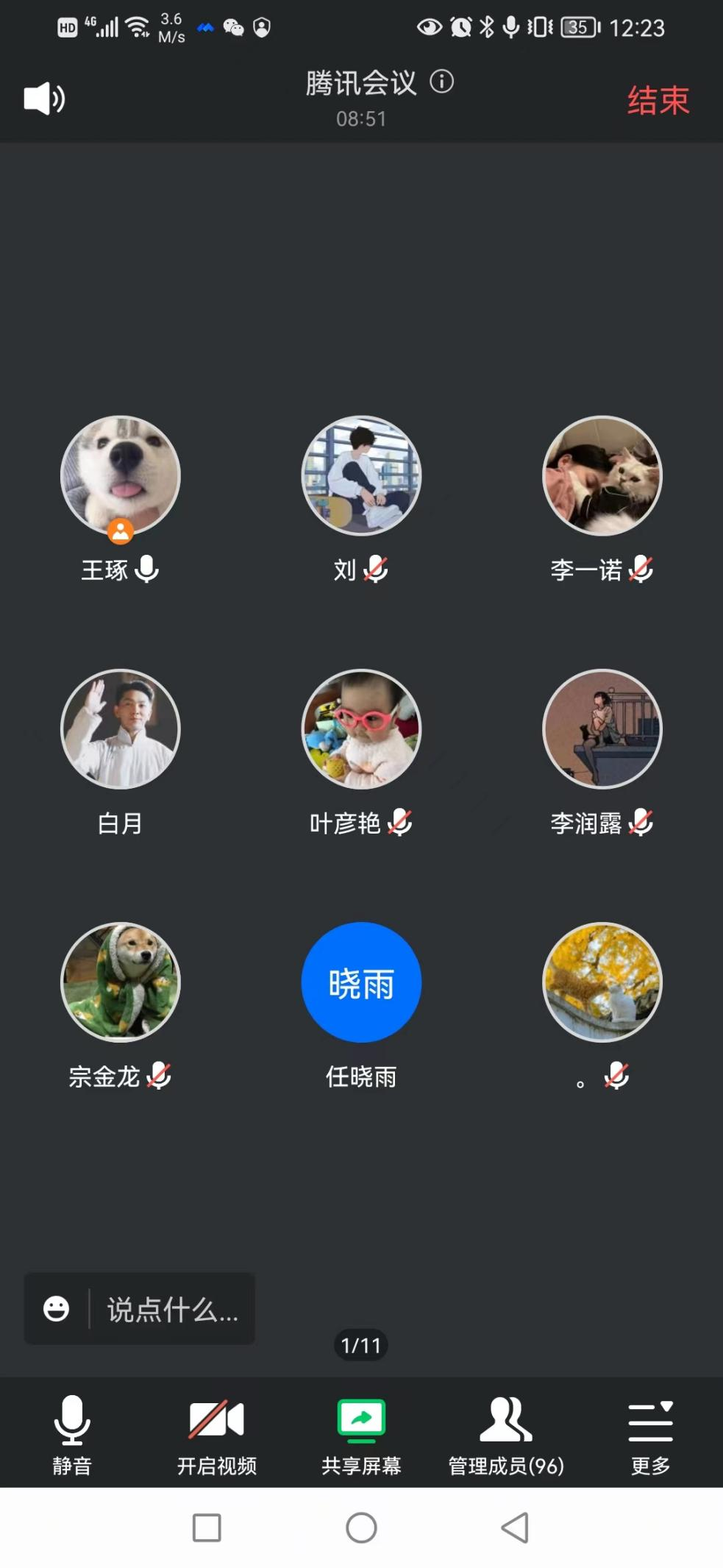Open emoji picker in chat box
This screenshot has width=723, height=1568.
pos(57,1308)
